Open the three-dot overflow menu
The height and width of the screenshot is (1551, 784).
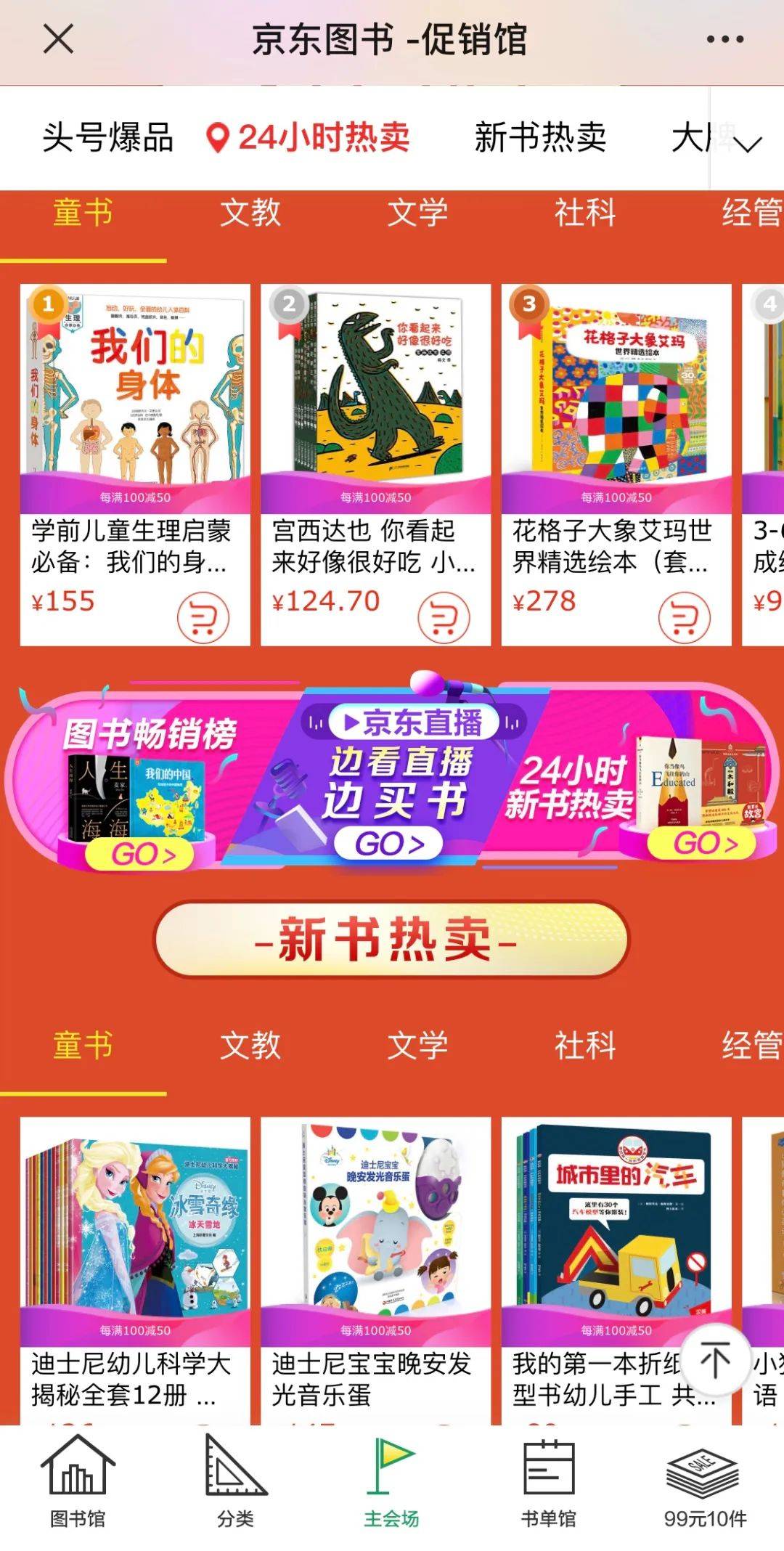pyautogui.click(x=724, y=39)
